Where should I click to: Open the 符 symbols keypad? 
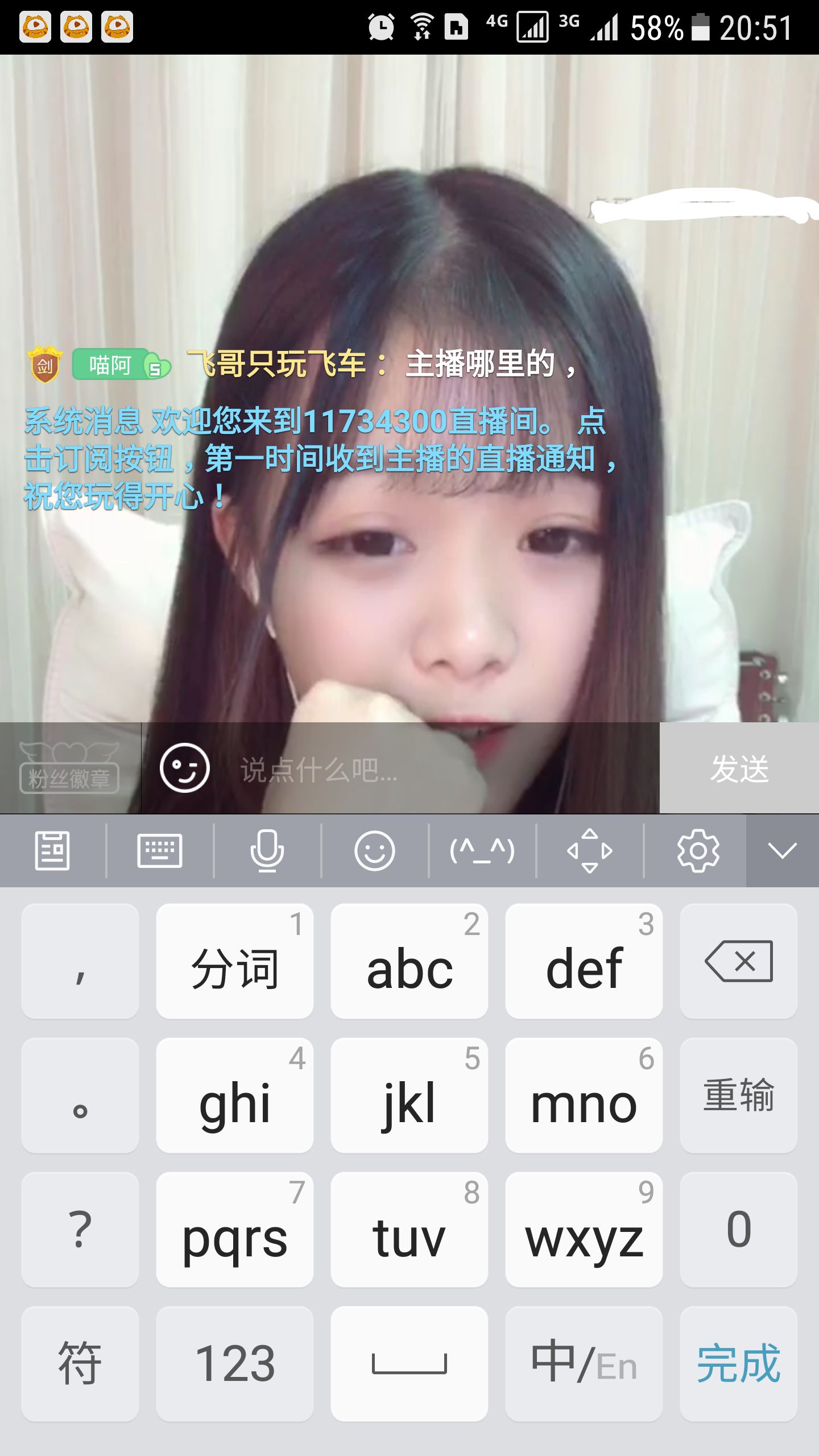[80, 1363]
